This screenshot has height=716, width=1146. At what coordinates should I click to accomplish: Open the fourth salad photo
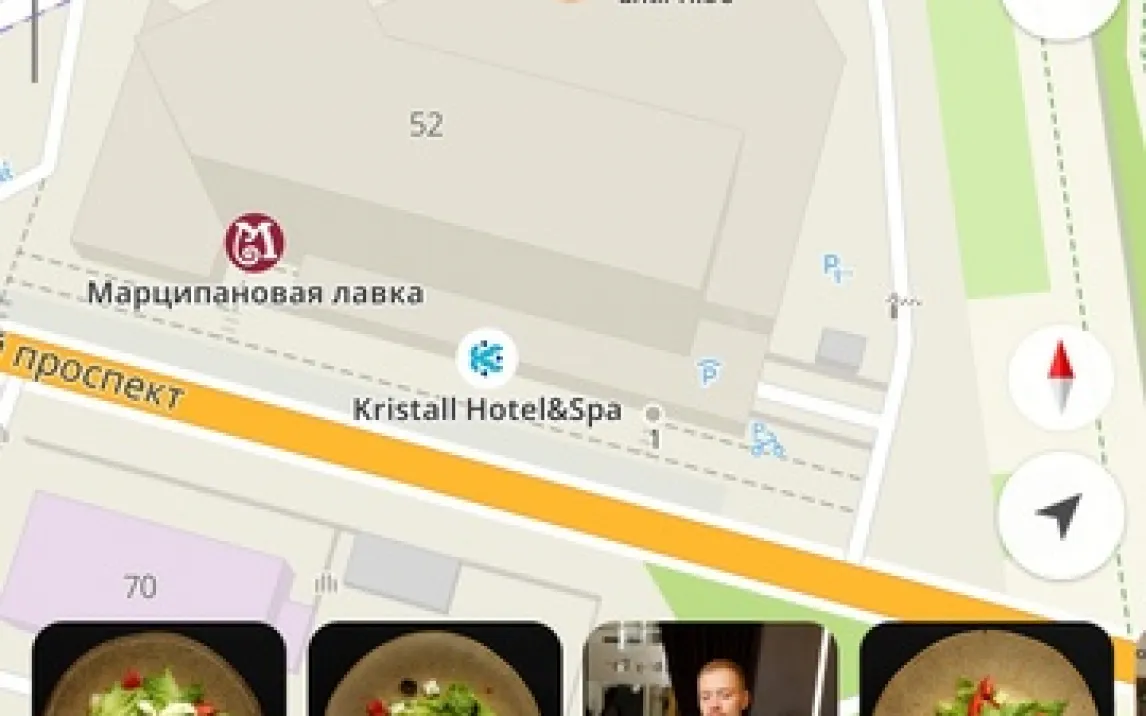coord(986,670)
